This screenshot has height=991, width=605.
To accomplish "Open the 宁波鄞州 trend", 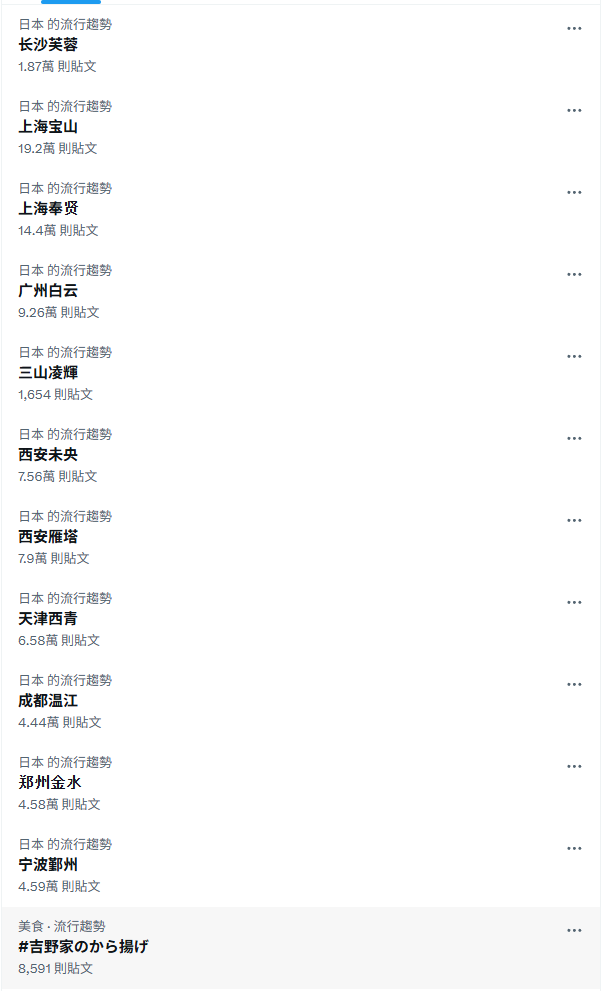I will click(x=301, y=867).
